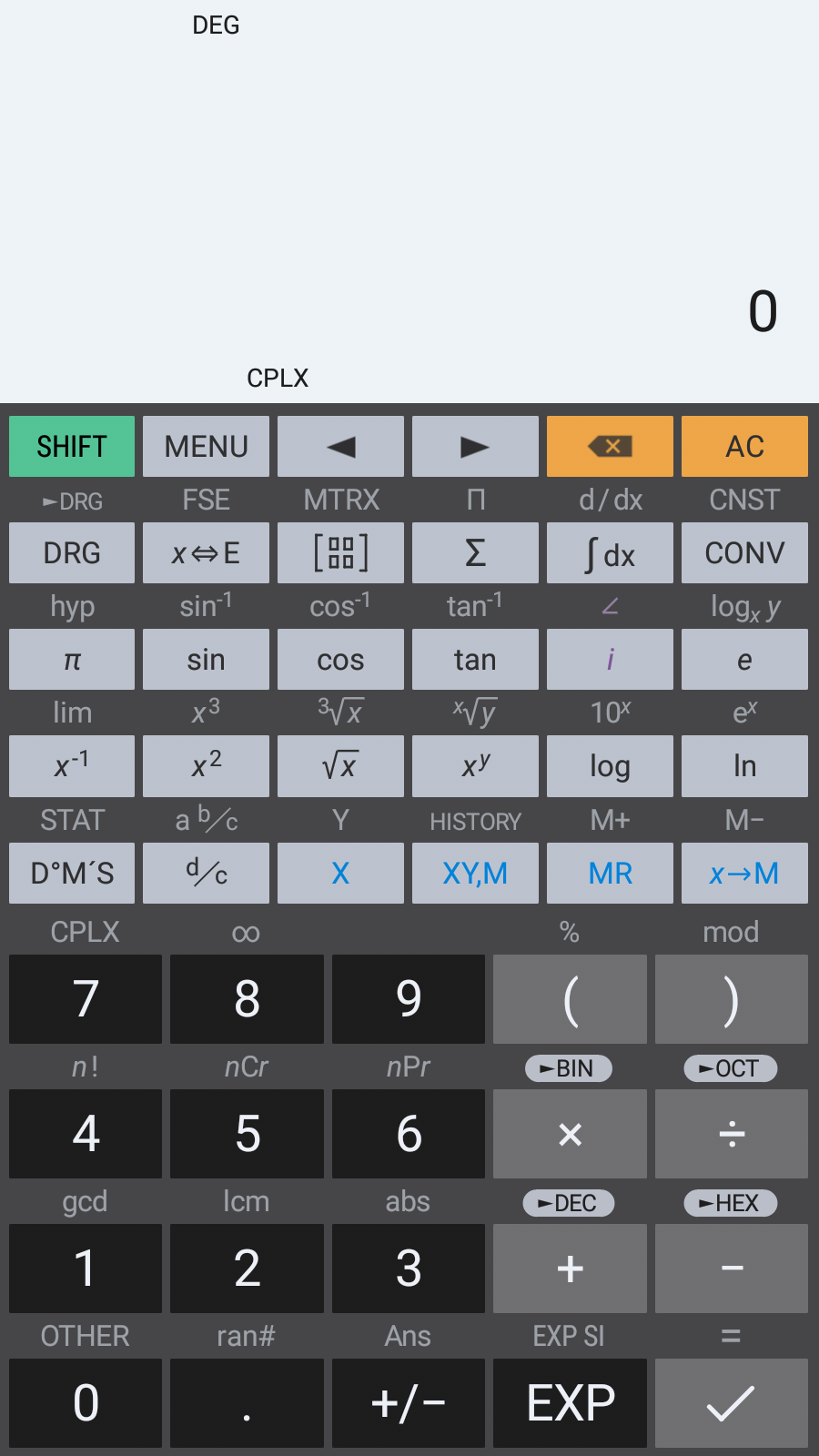
Task: Toggle the SHIFT key
Action: 71,446
